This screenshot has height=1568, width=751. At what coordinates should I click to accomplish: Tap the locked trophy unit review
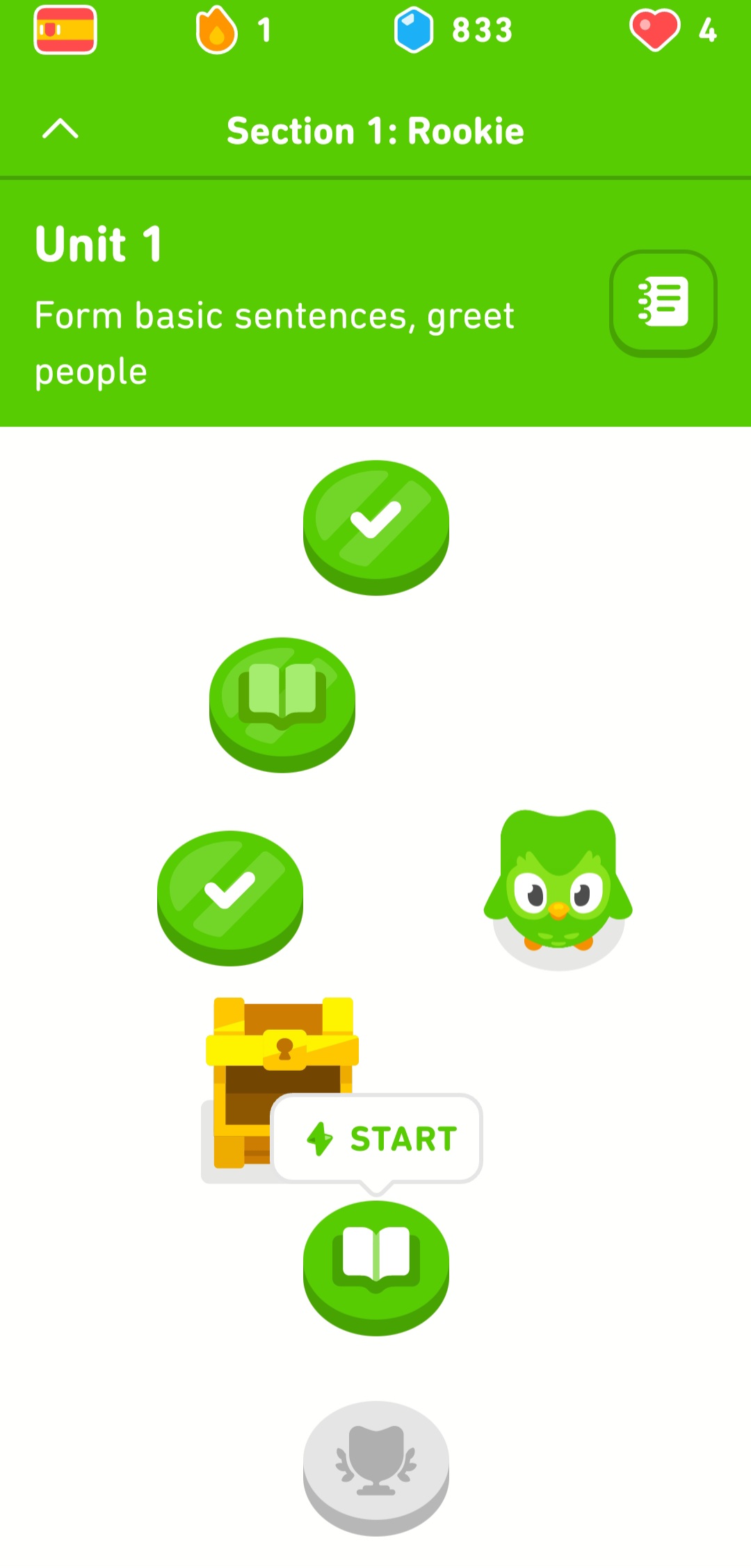pos(375,1463)
